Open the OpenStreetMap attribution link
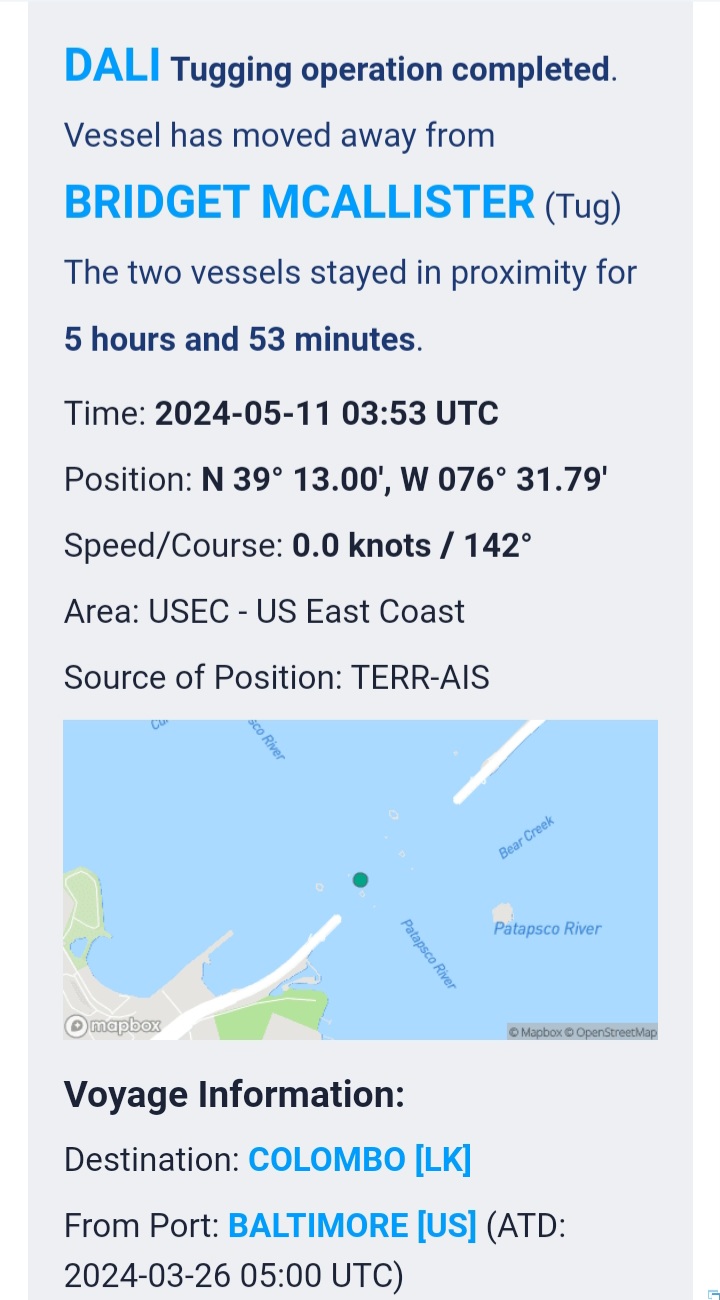The image size is (720, 1300). (x=610, y=1032)
